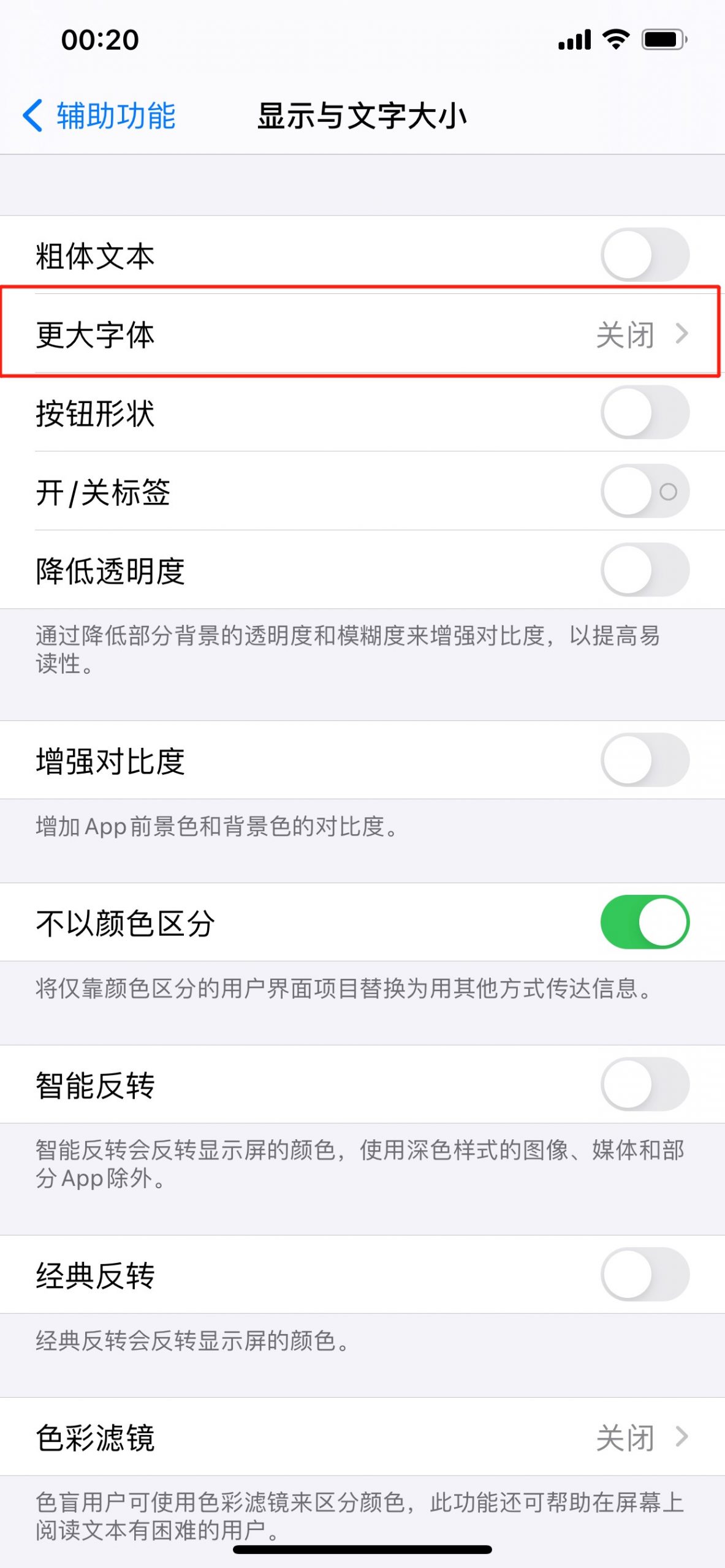Open 色彩滤镜 settings
Image resolution: width=725 pixels, height=1568 pixels.
pos(362,1436)
